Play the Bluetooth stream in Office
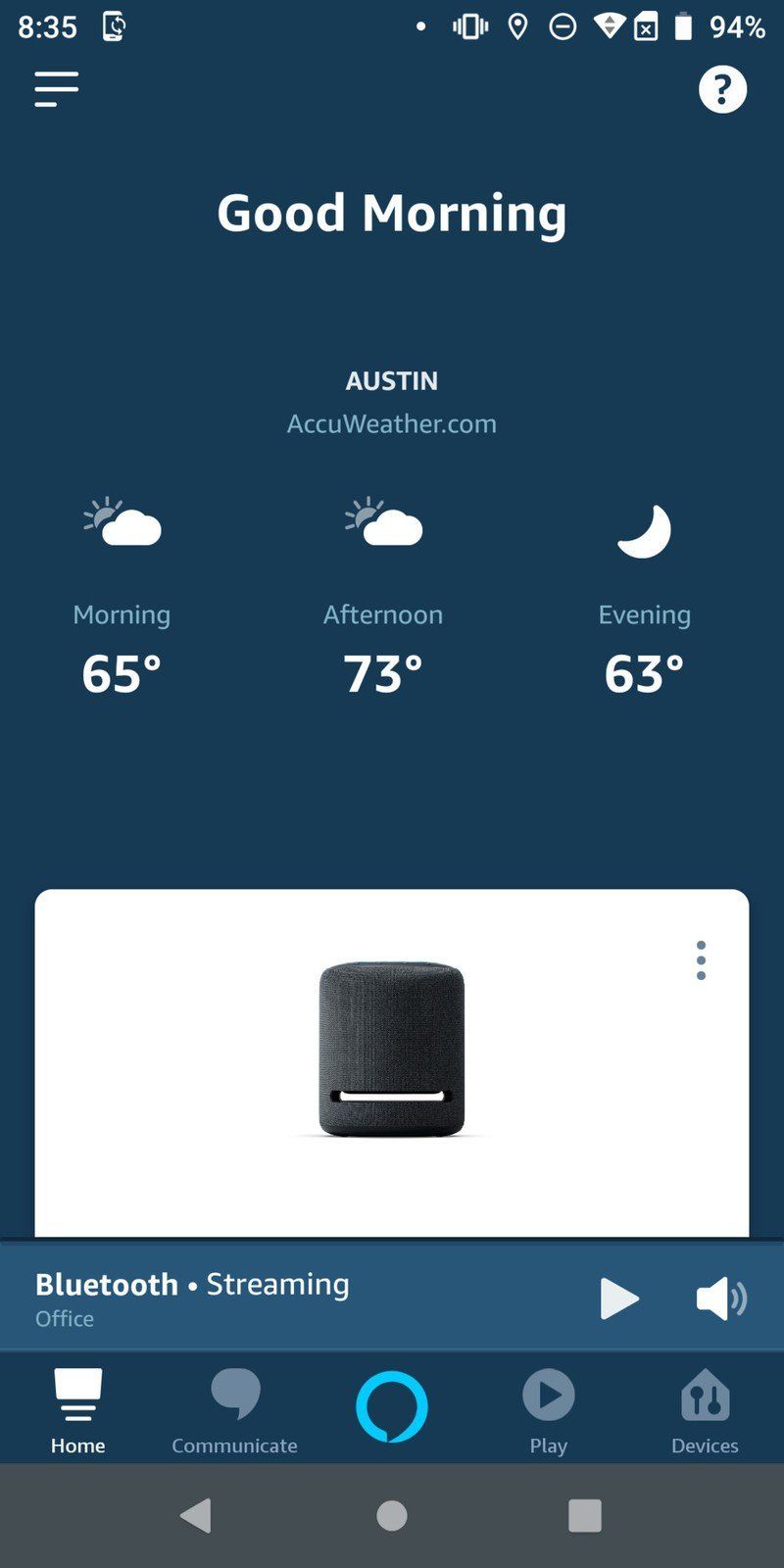784x1568 pixels. point(618,1299)
